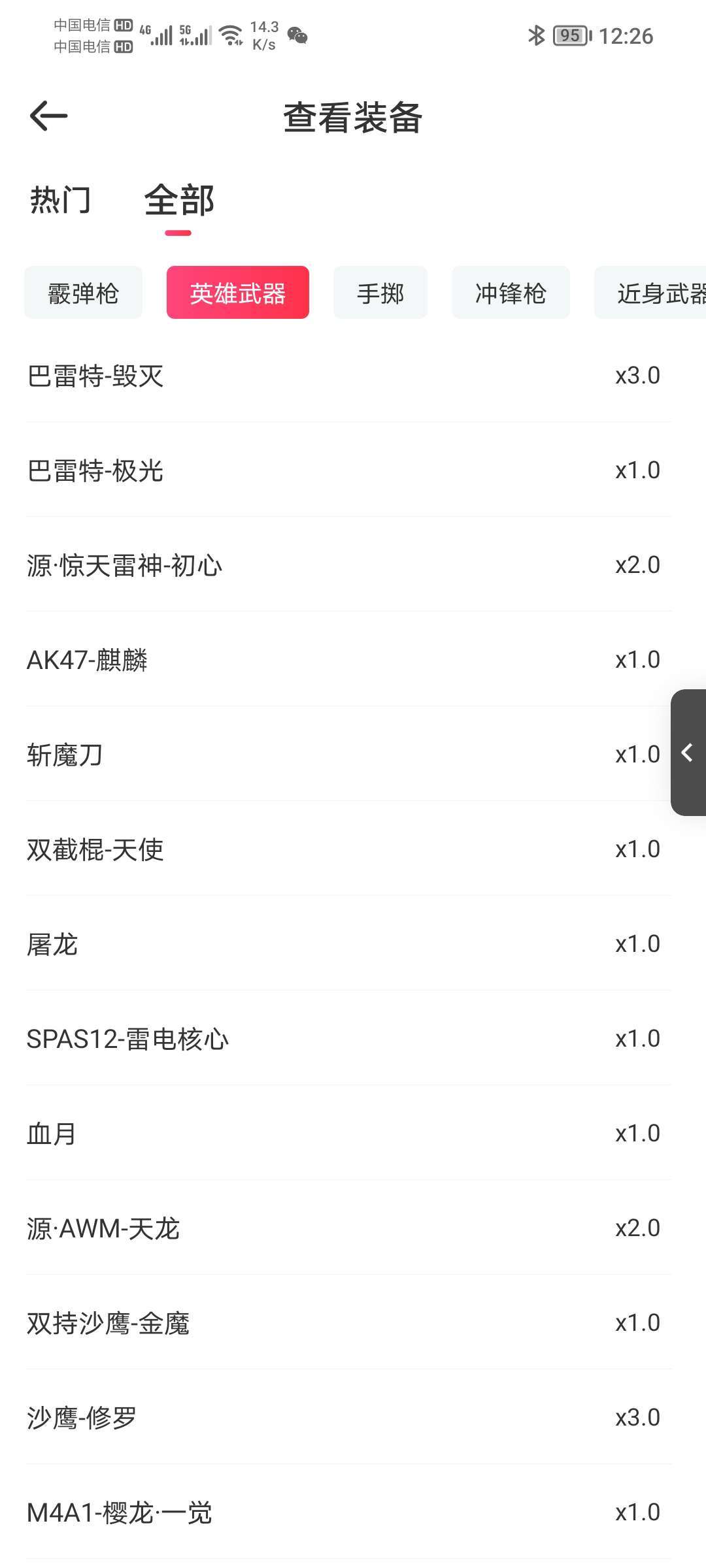Open the 巴雷特-毁灭 row
This screenshot has height=1568, width=706.
click(x=349, y=376)
